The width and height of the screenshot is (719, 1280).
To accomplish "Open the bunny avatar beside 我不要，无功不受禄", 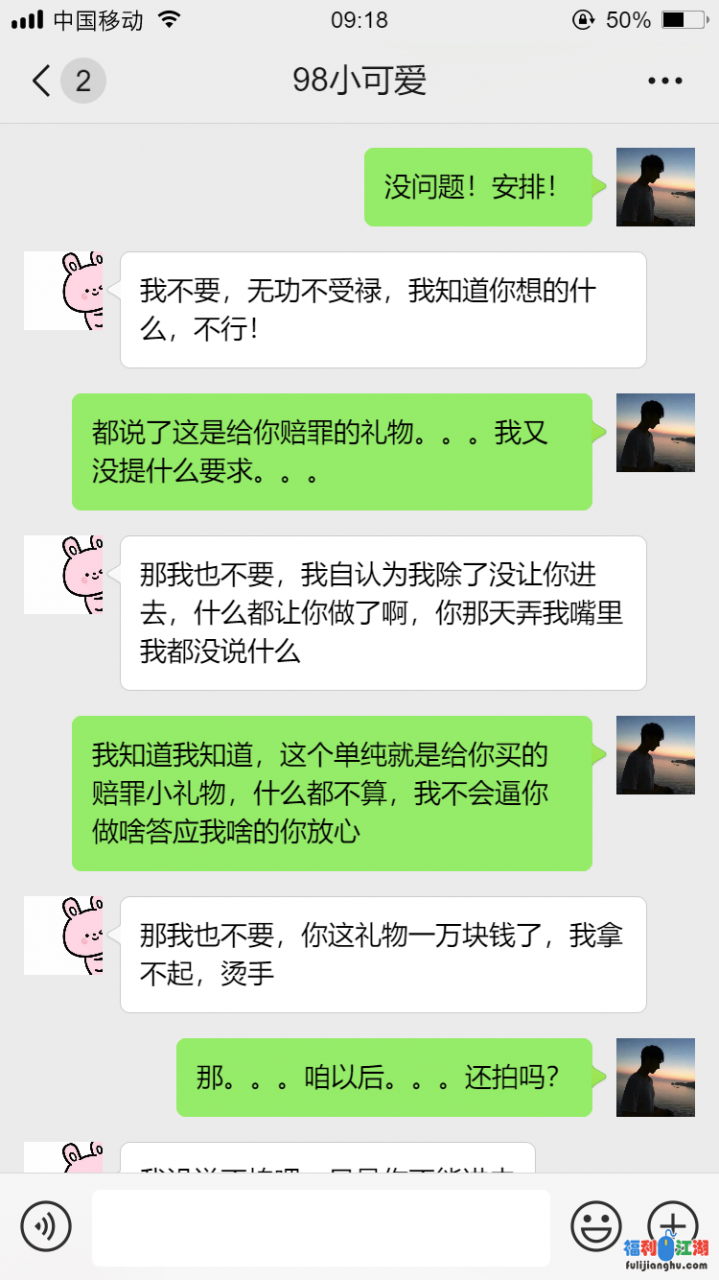I will pos(64,291).
